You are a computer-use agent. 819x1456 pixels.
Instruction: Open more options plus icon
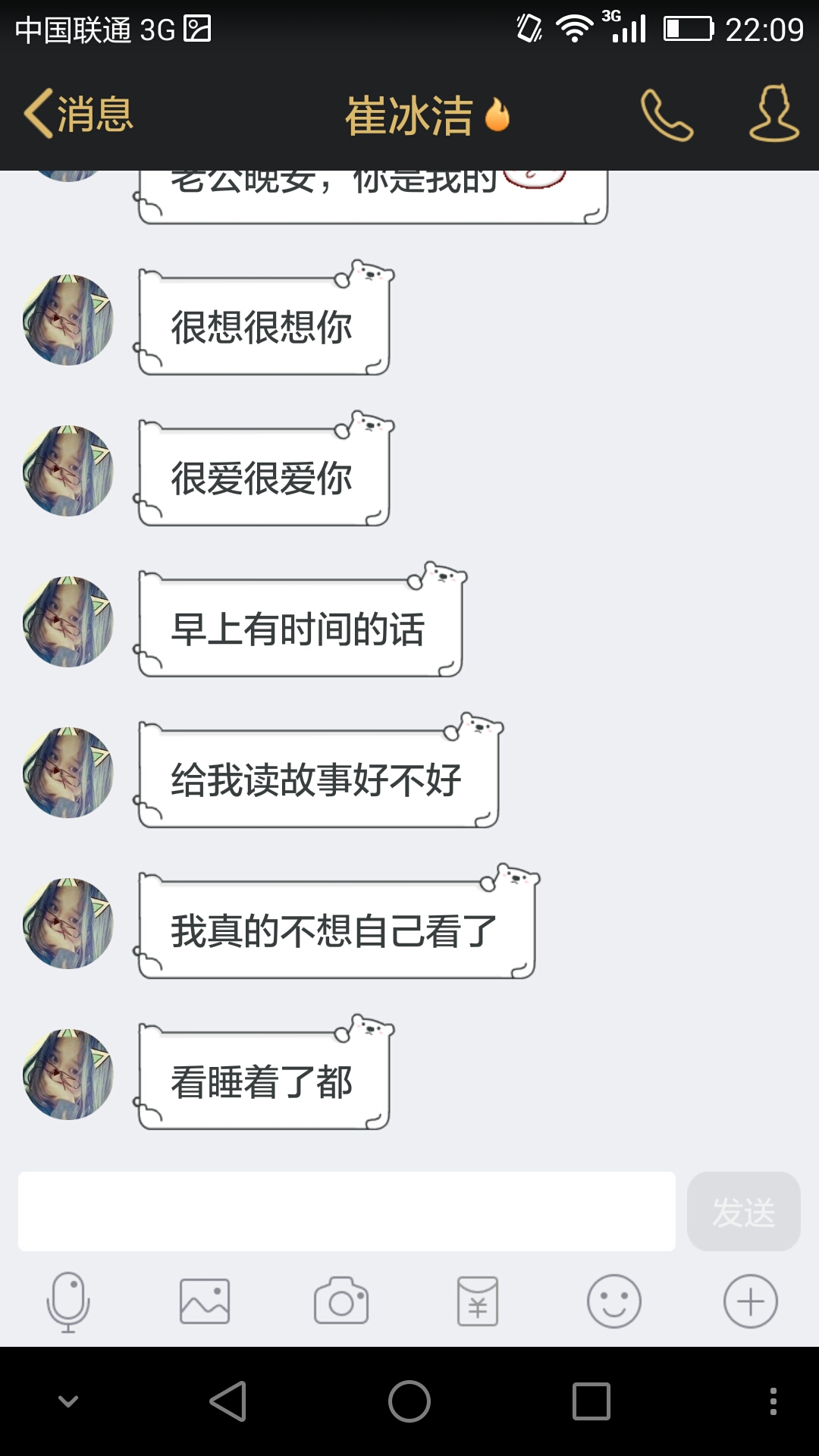pyautogui.click(x=751, y=1301)
